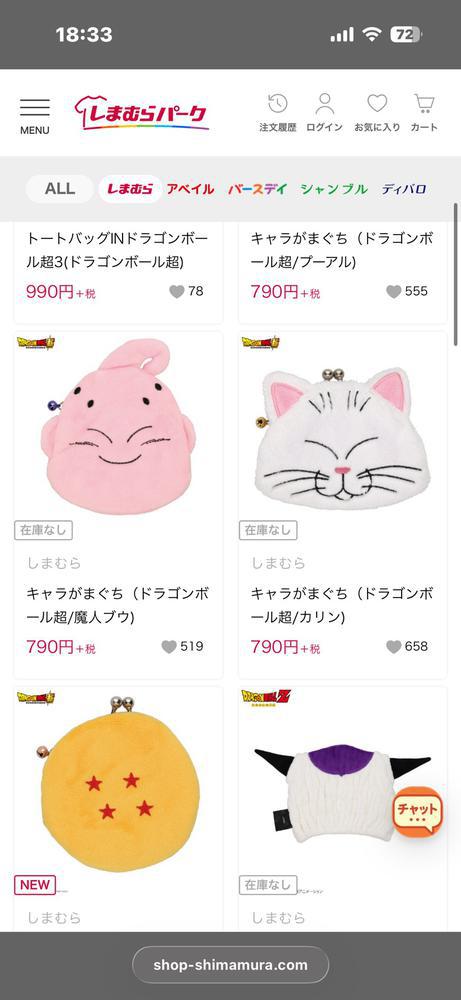
Task: Open the MENU hamburger button
Action: (x=34, y=116)
